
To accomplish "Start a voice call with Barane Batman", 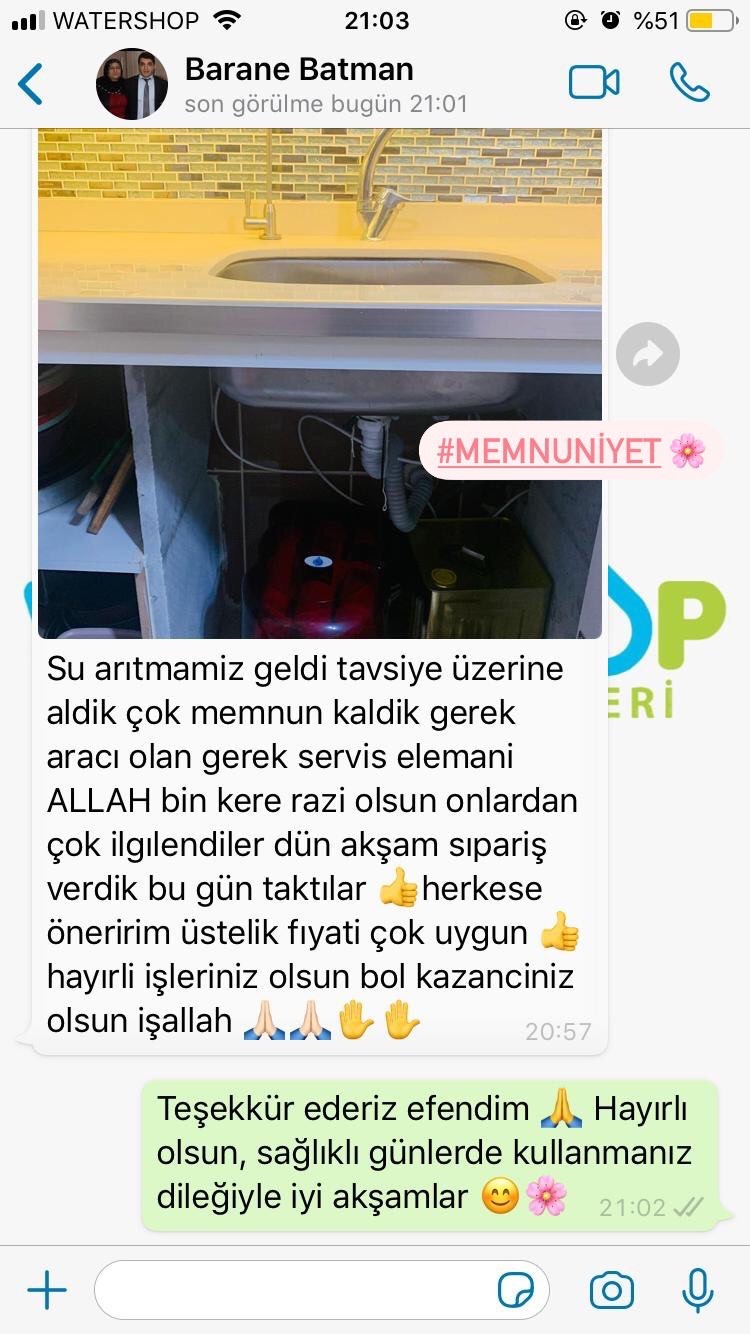I will 690,83.
